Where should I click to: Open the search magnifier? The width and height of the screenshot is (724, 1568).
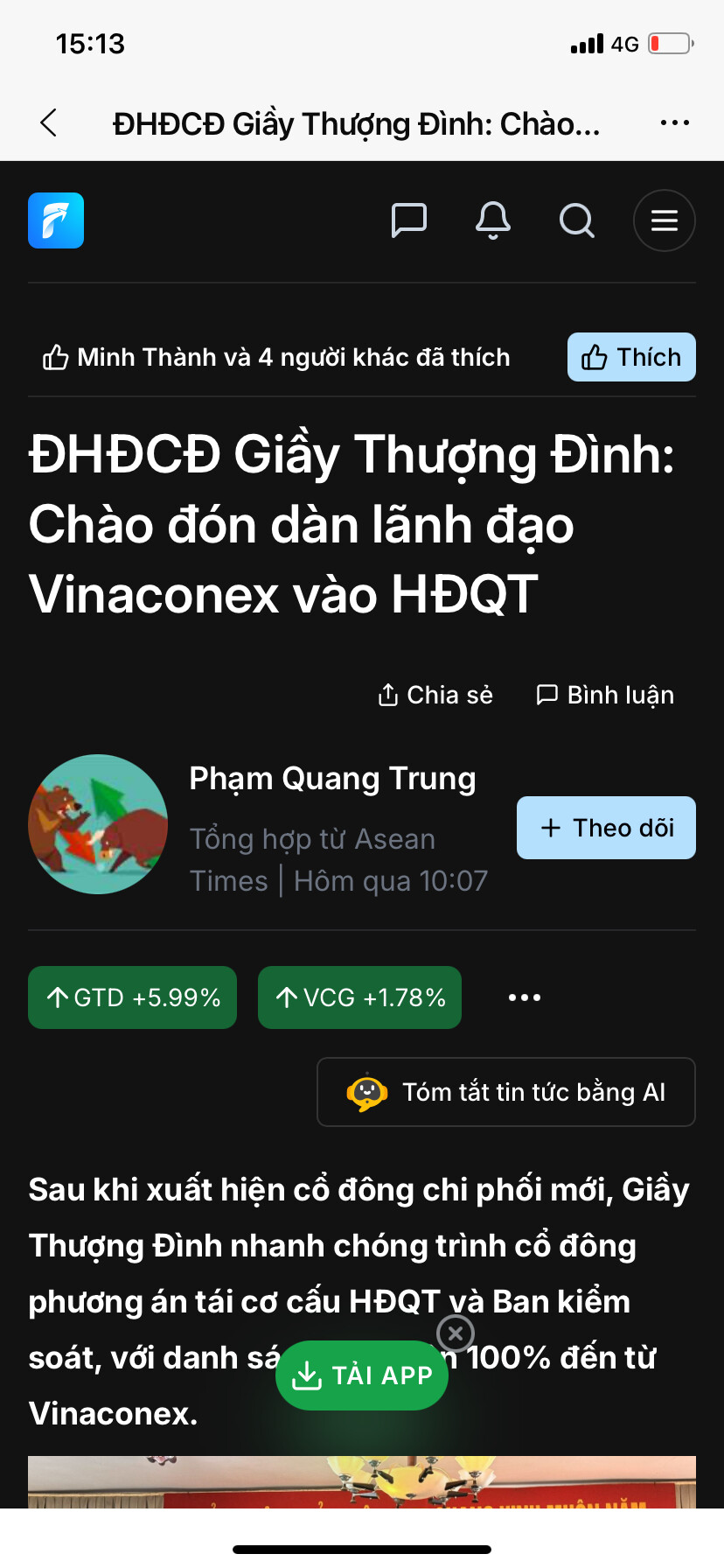tap(577, 220)
